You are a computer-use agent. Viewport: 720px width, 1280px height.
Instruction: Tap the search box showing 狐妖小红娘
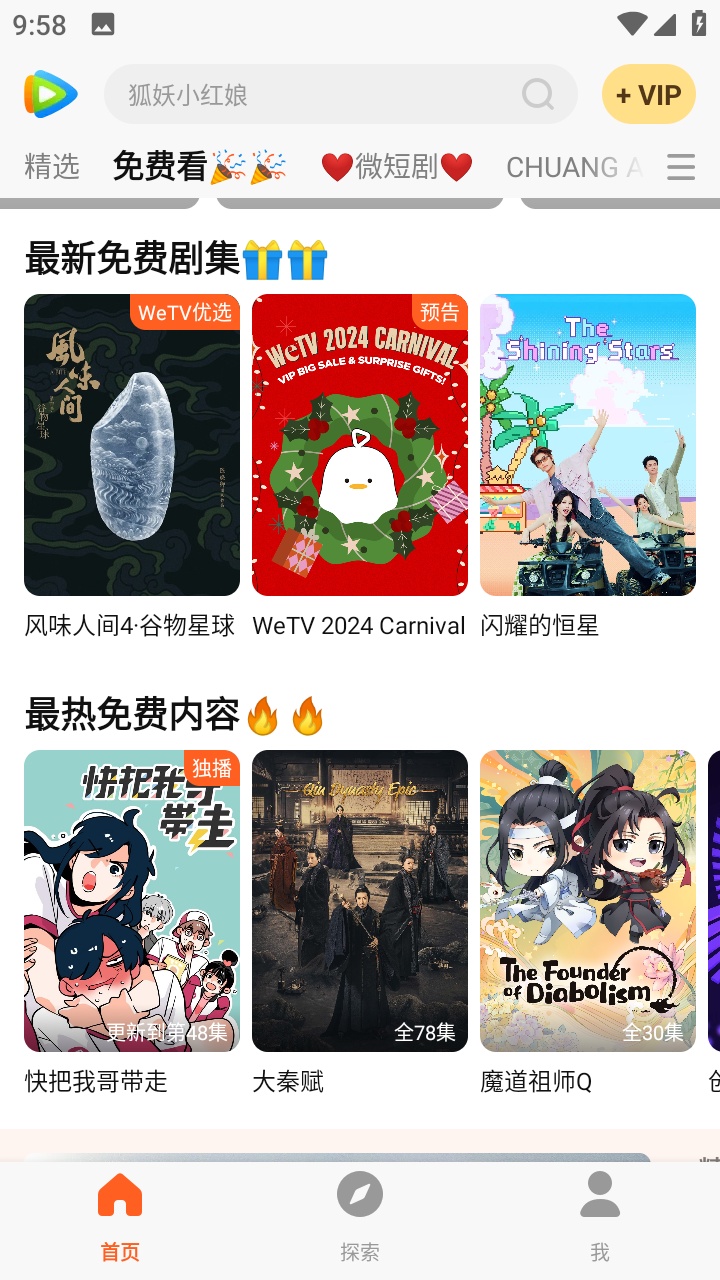[310, 95]
